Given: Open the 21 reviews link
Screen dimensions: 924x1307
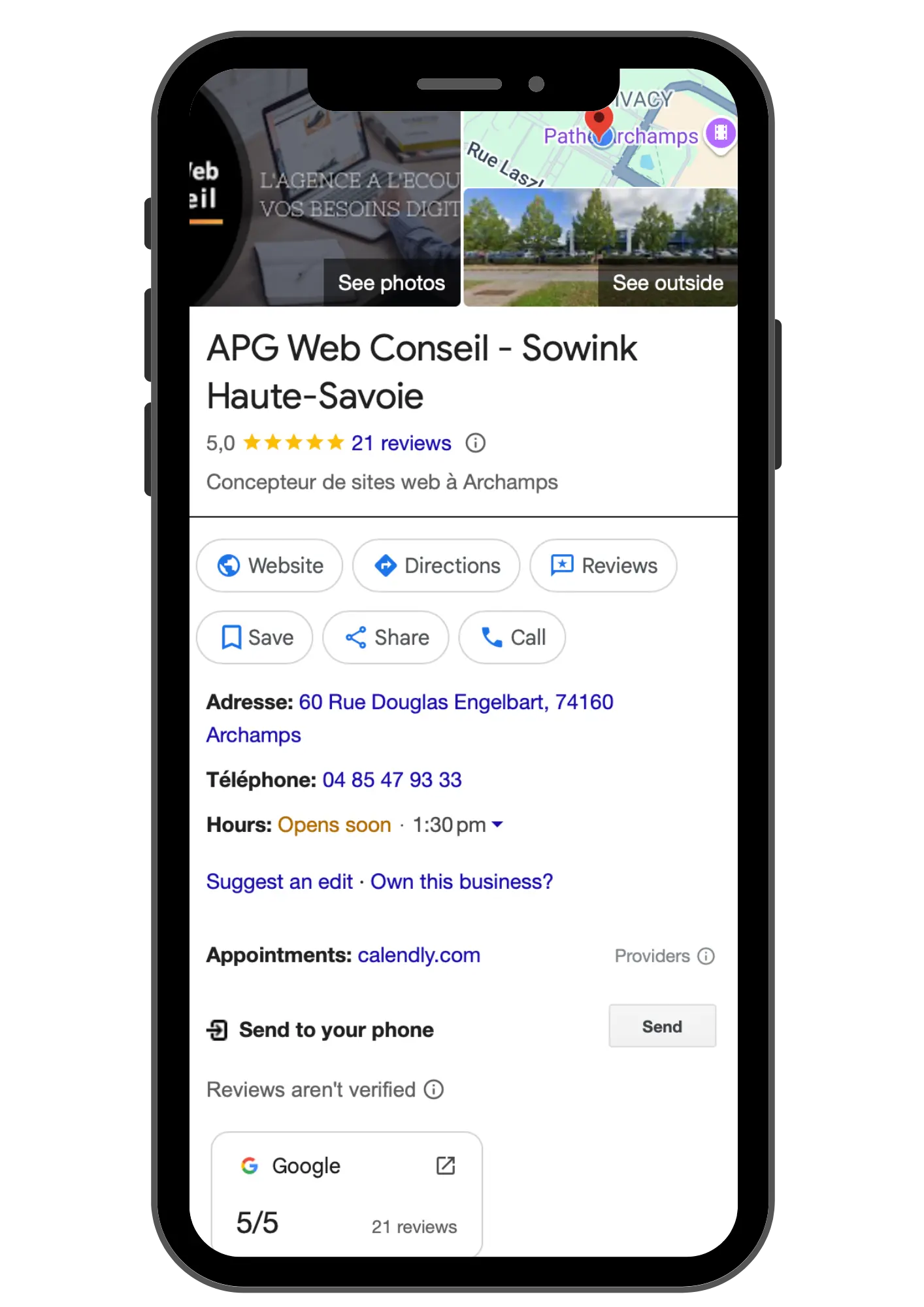Looking at the screenshot, I should coord(401,443).
